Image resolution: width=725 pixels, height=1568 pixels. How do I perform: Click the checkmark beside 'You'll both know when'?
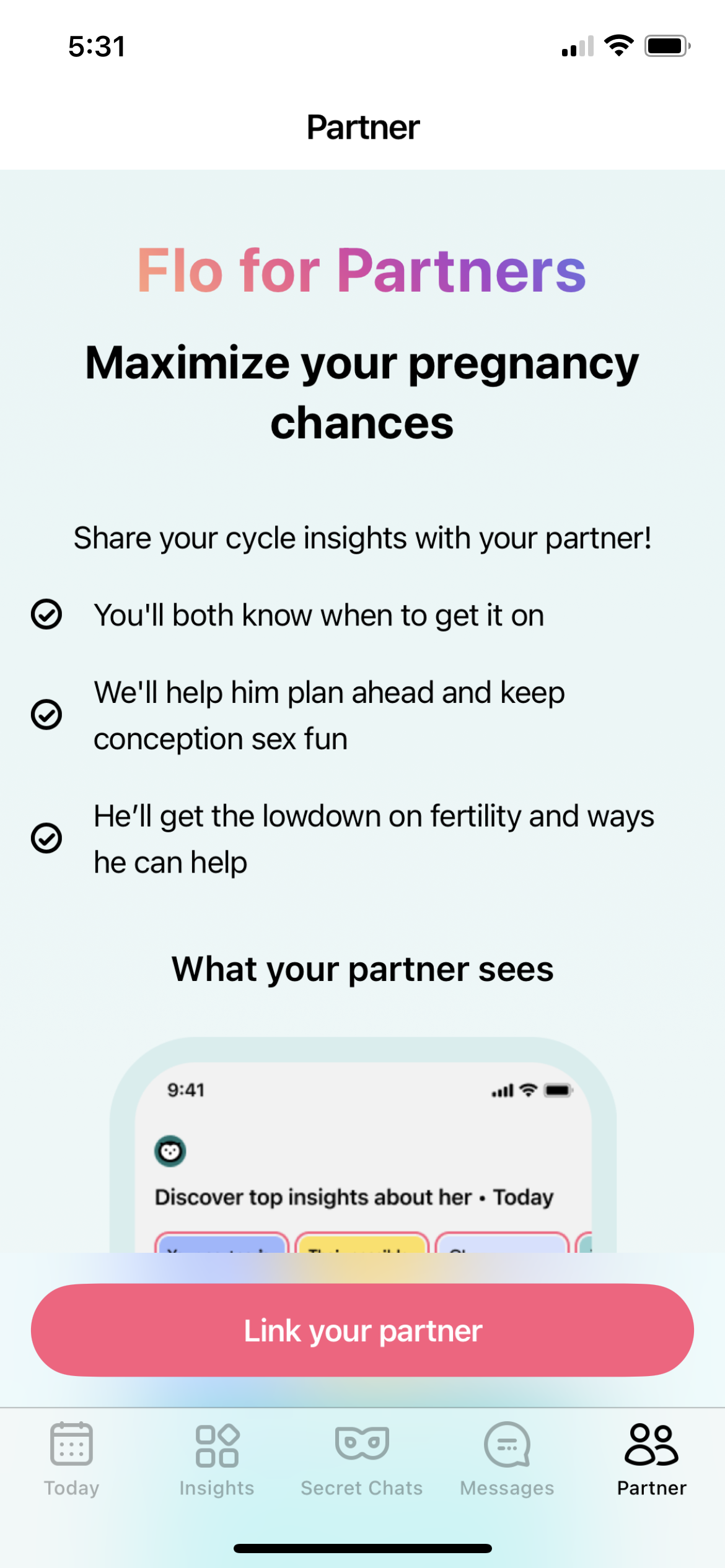[46, 615]
